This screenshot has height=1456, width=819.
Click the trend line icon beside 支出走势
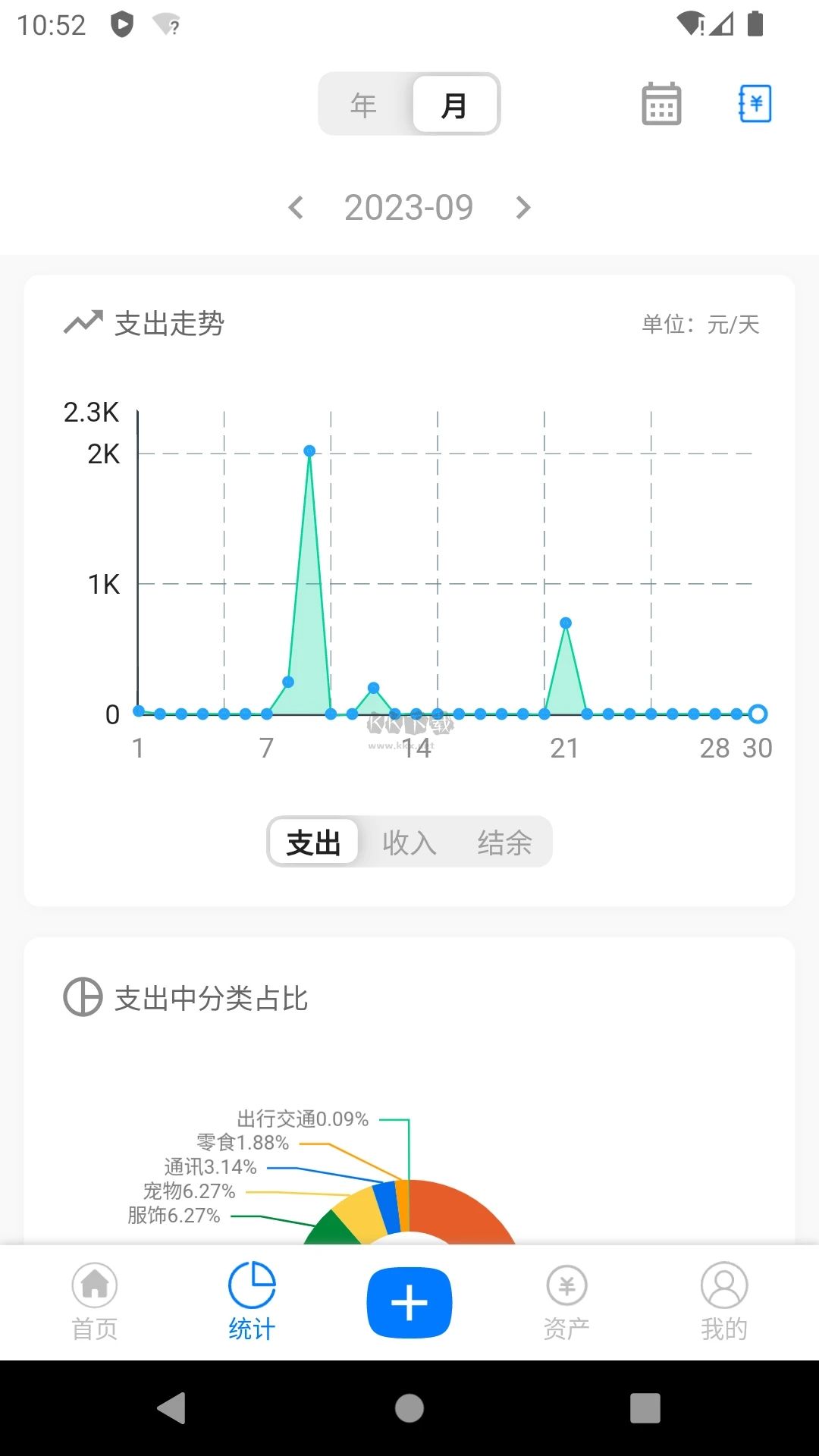click(83, 321)
